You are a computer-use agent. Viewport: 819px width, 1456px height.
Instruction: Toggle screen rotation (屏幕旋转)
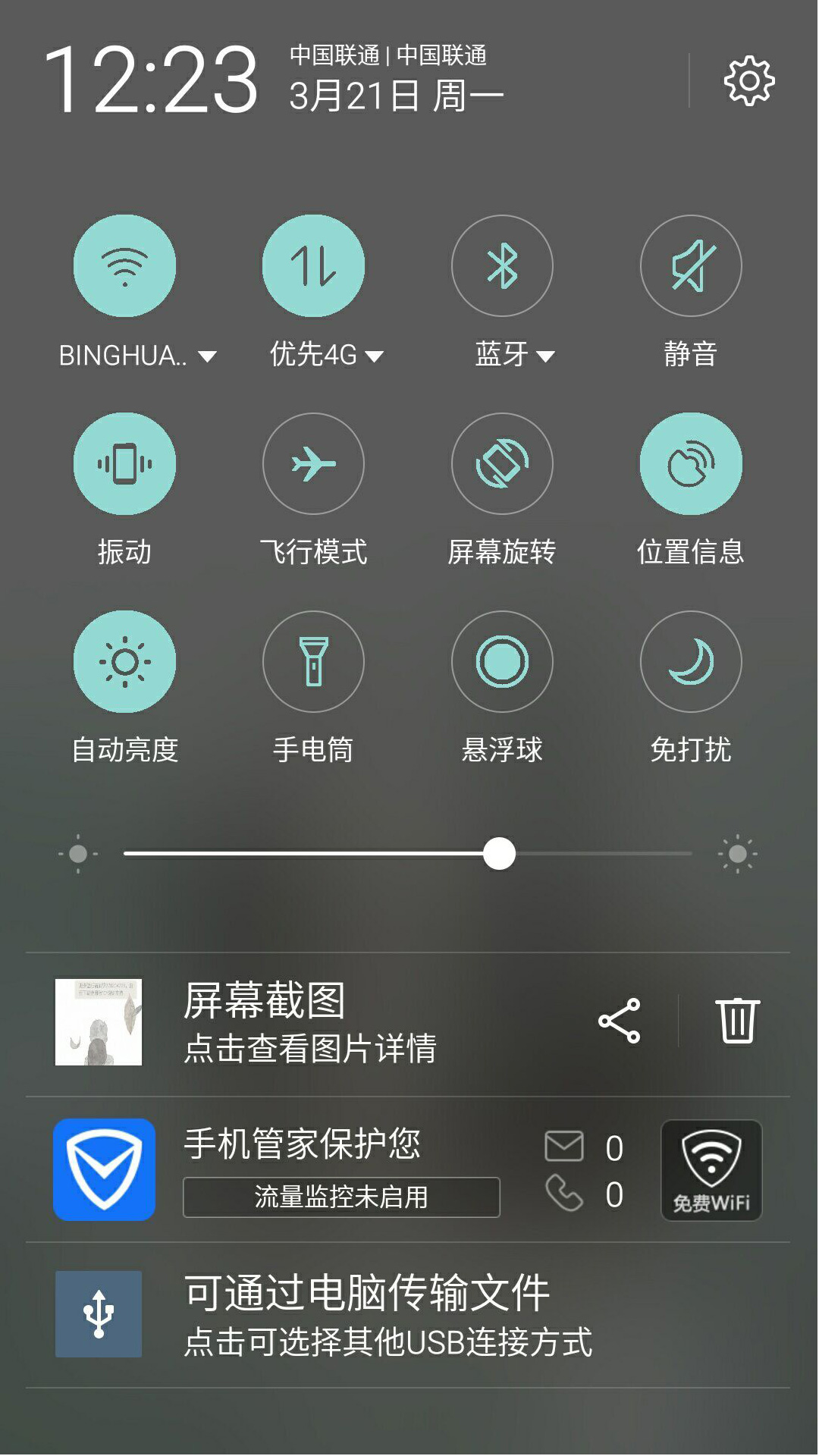(502, 464)
